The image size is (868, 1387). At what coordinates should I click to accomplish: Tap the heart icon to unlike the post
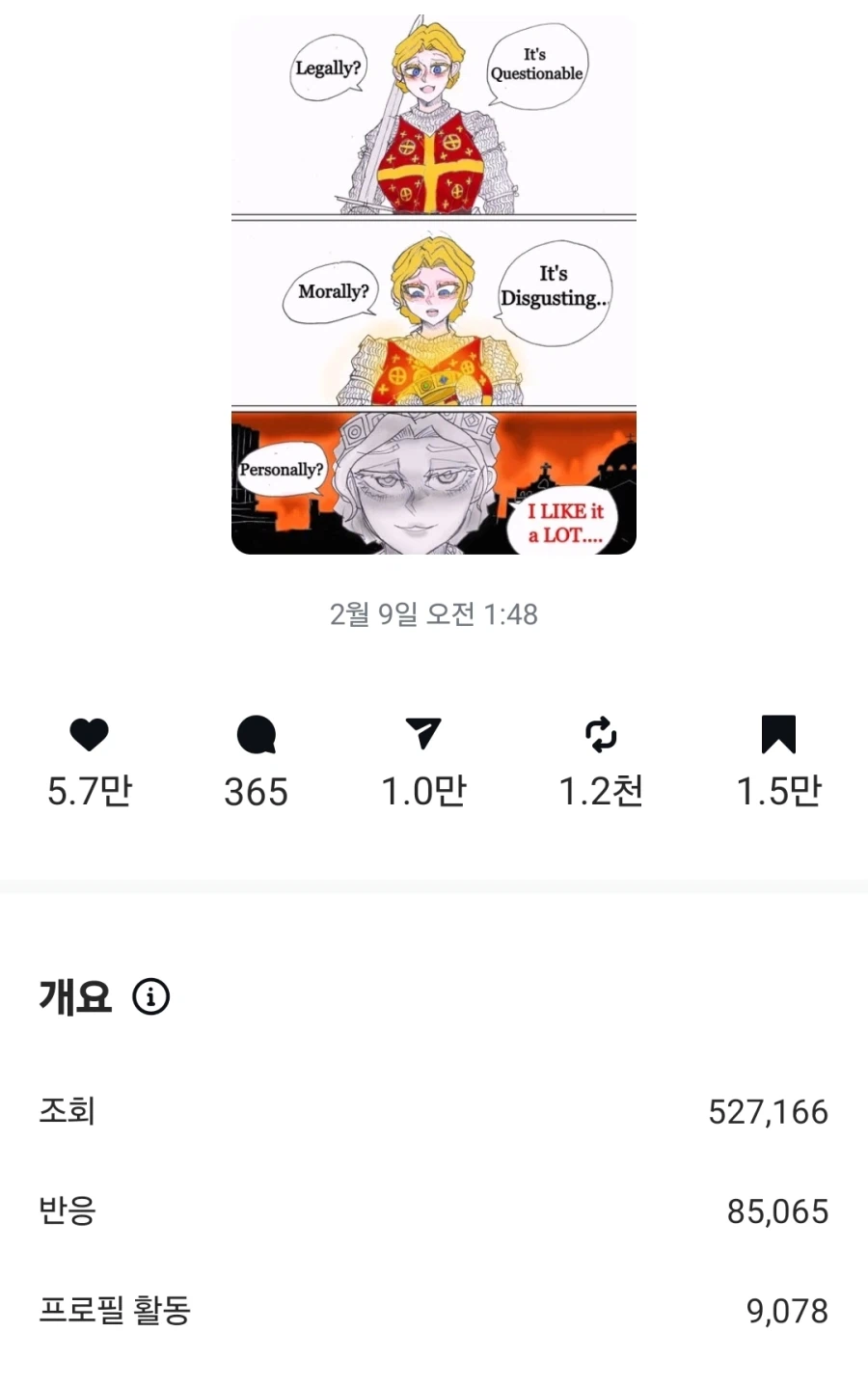pos(90,735)
